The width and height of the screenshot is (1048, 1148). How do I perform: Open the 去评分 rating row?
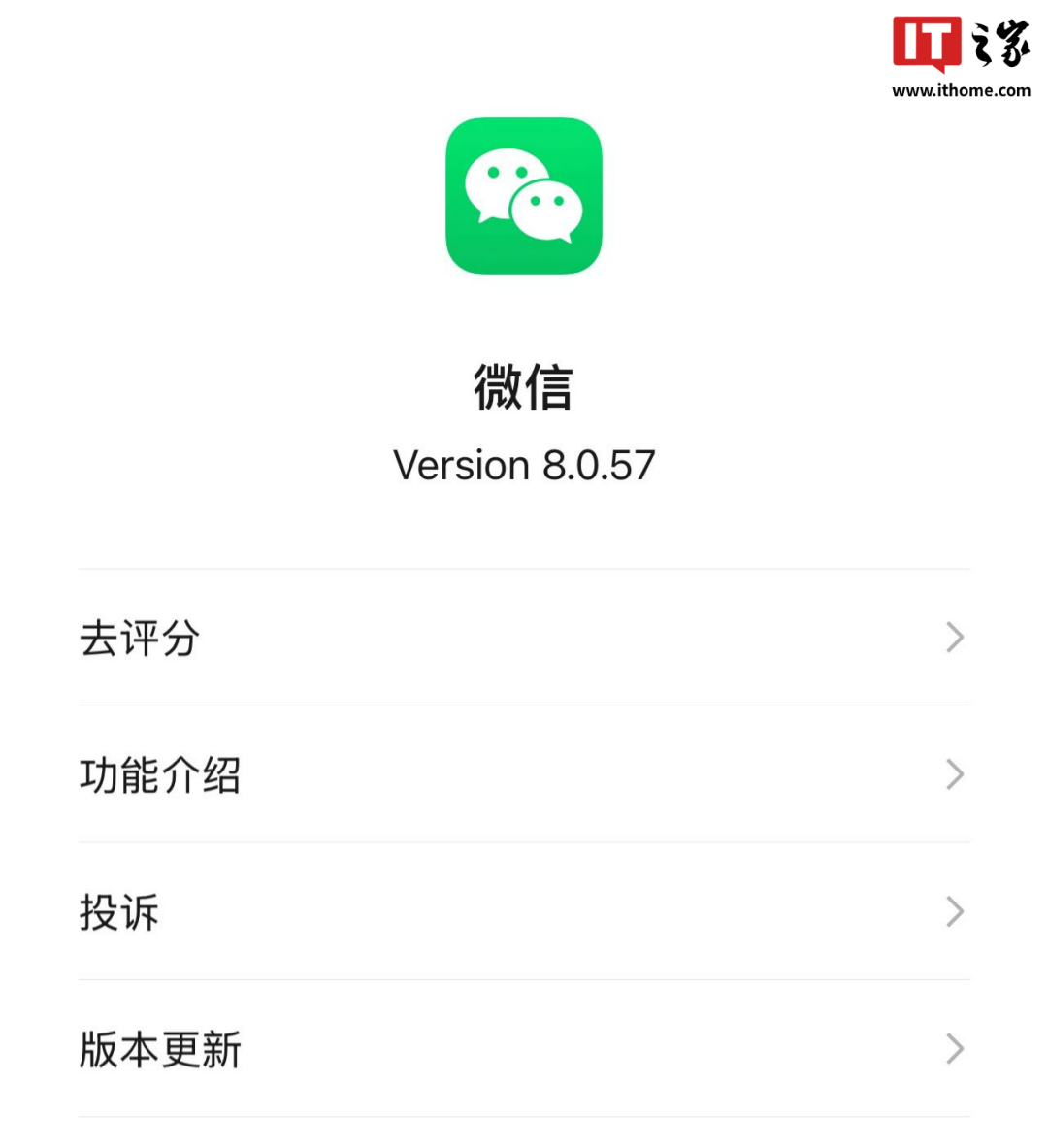(524, 638)
